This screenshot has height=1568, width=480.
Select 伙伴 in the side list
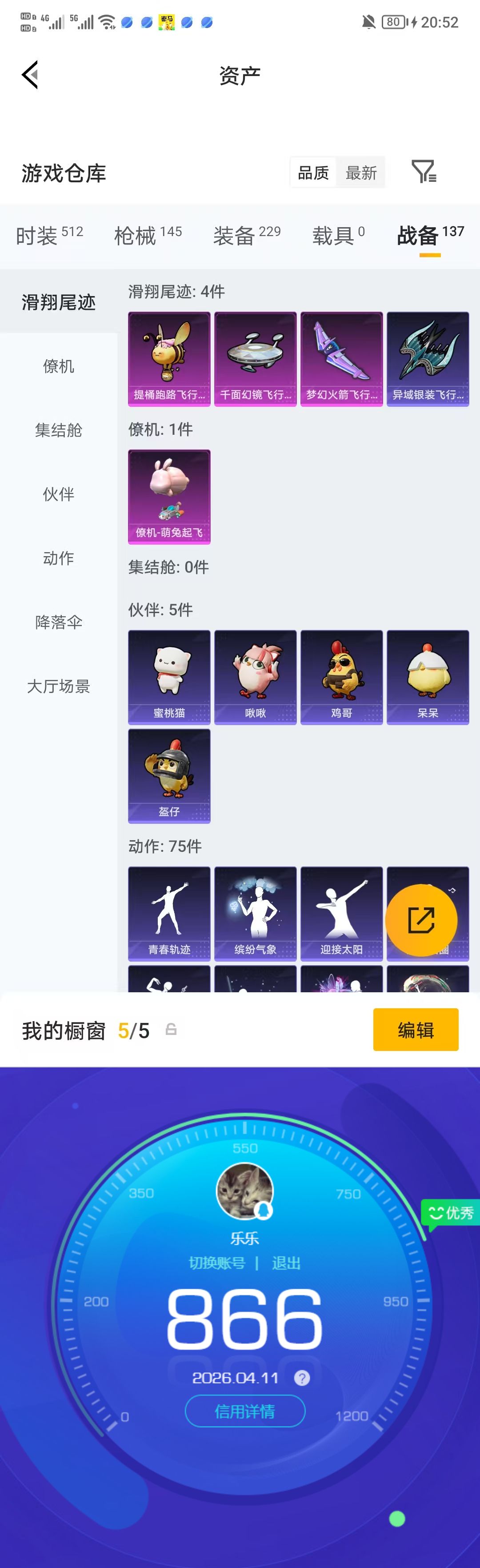pos(58,494)
